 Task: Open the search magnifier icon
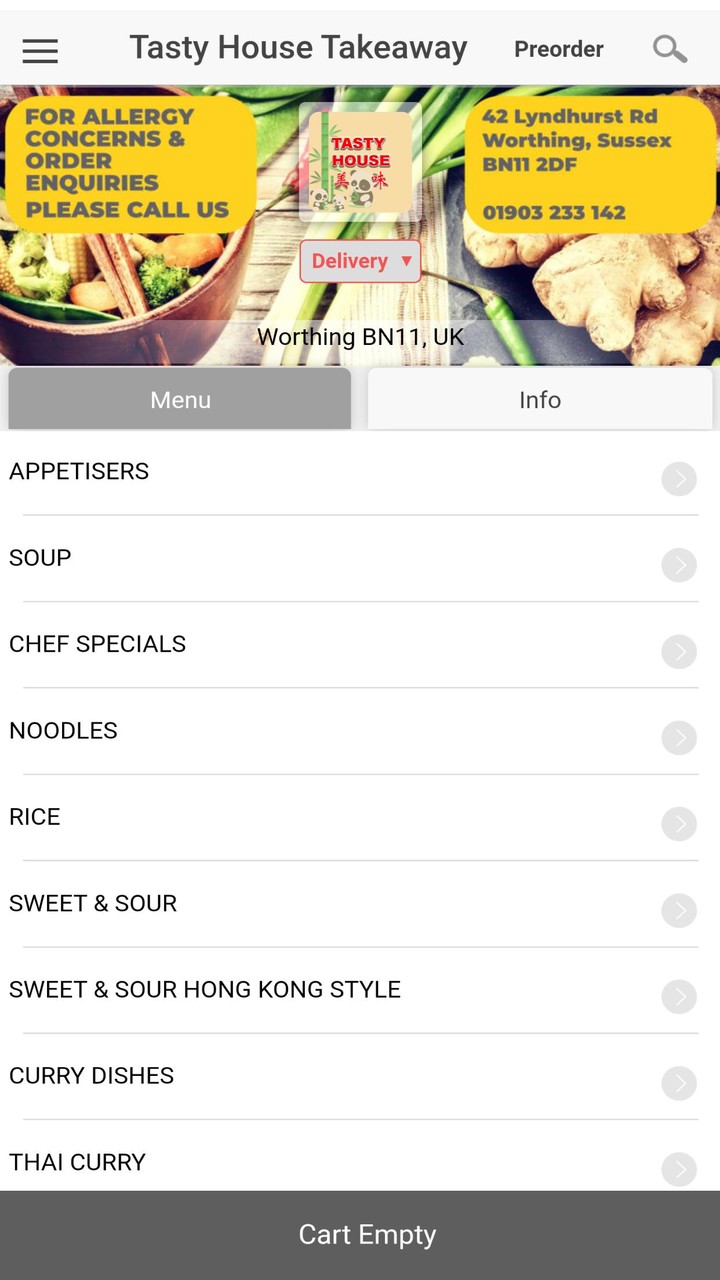tap(669, 49)
